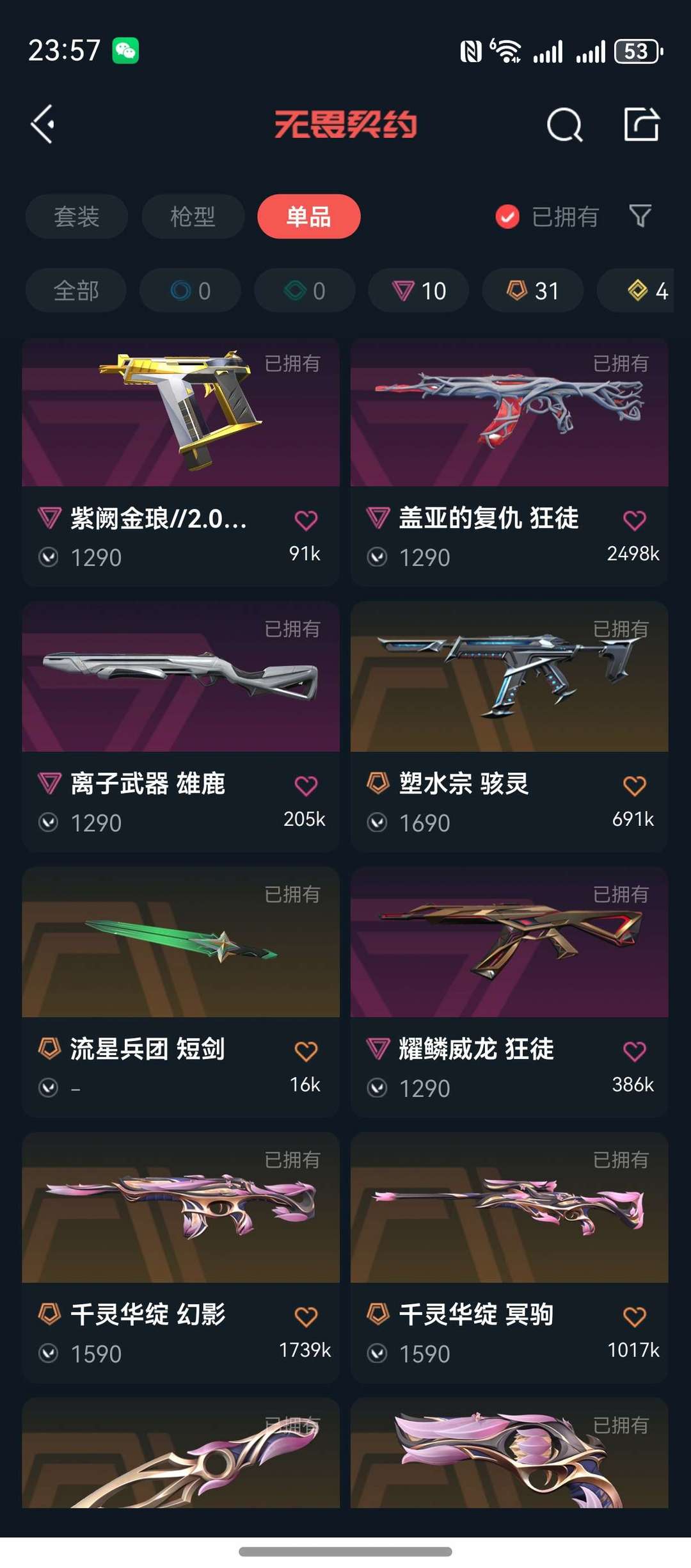691x1568 pixels.
Task: Tap the search icon in the top bar
Action: coord(564,124)
